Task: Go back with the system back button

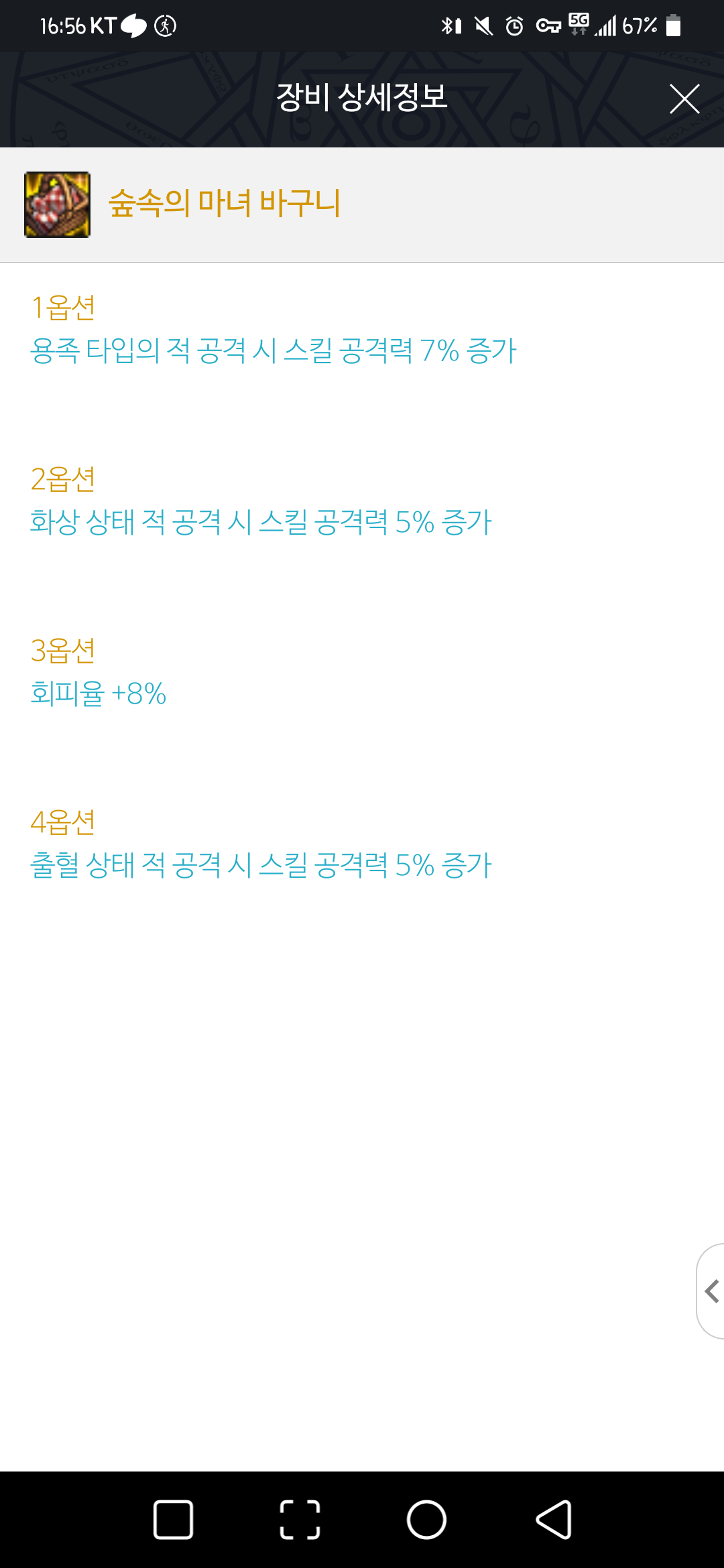Action: click(554, 1519)
